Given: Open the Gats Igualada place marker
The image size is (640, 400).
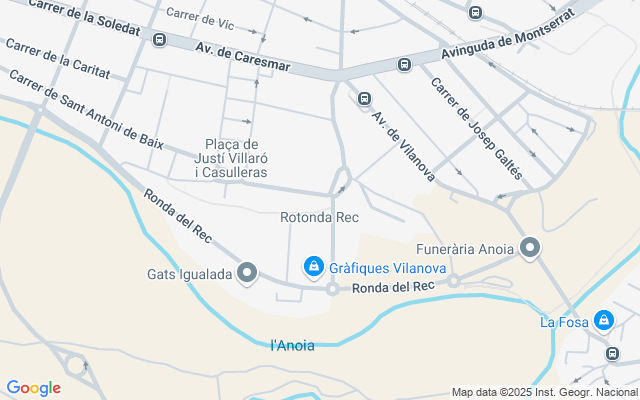Looking at the screenshot, I should [247, 272].
